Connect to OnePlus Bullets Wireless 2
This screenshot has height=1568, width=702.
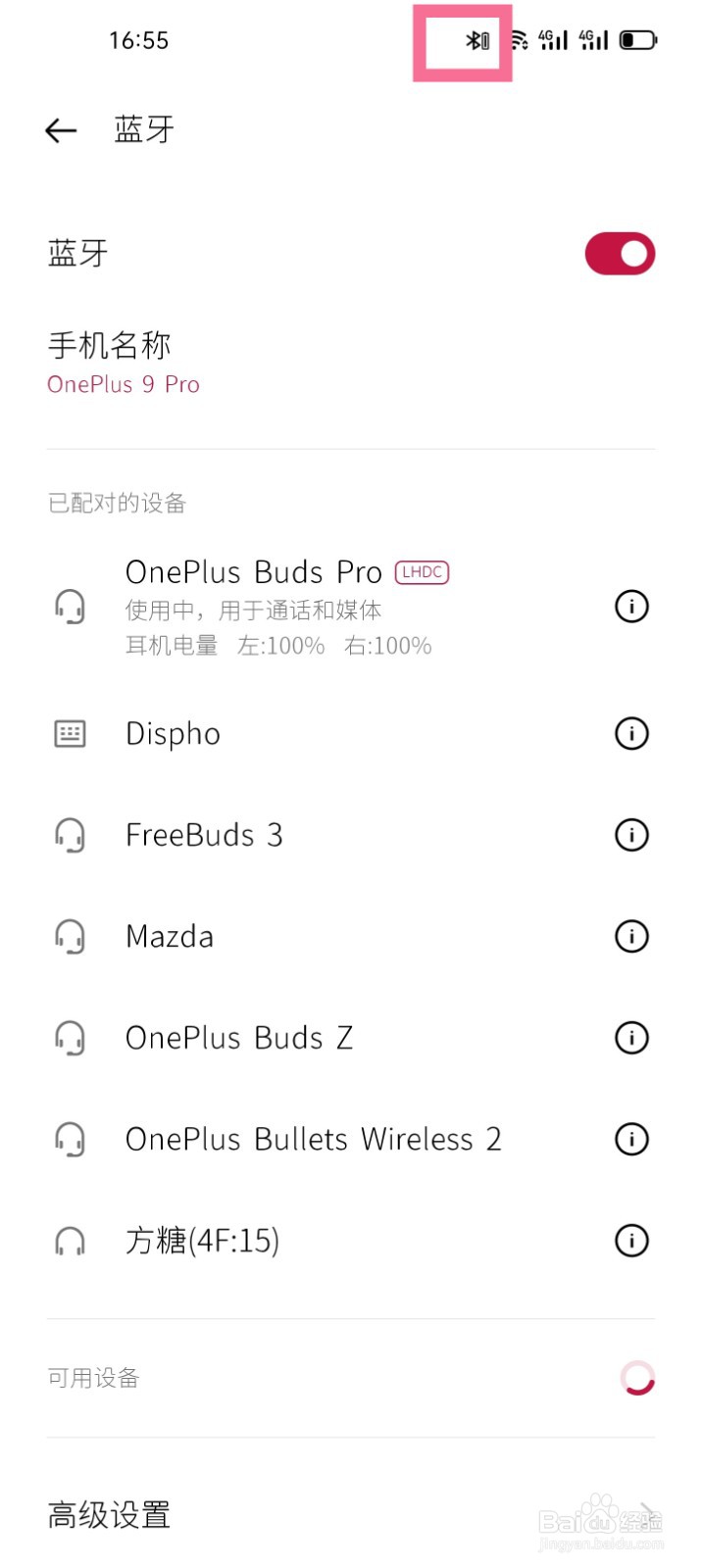[x=313, y=1140]
